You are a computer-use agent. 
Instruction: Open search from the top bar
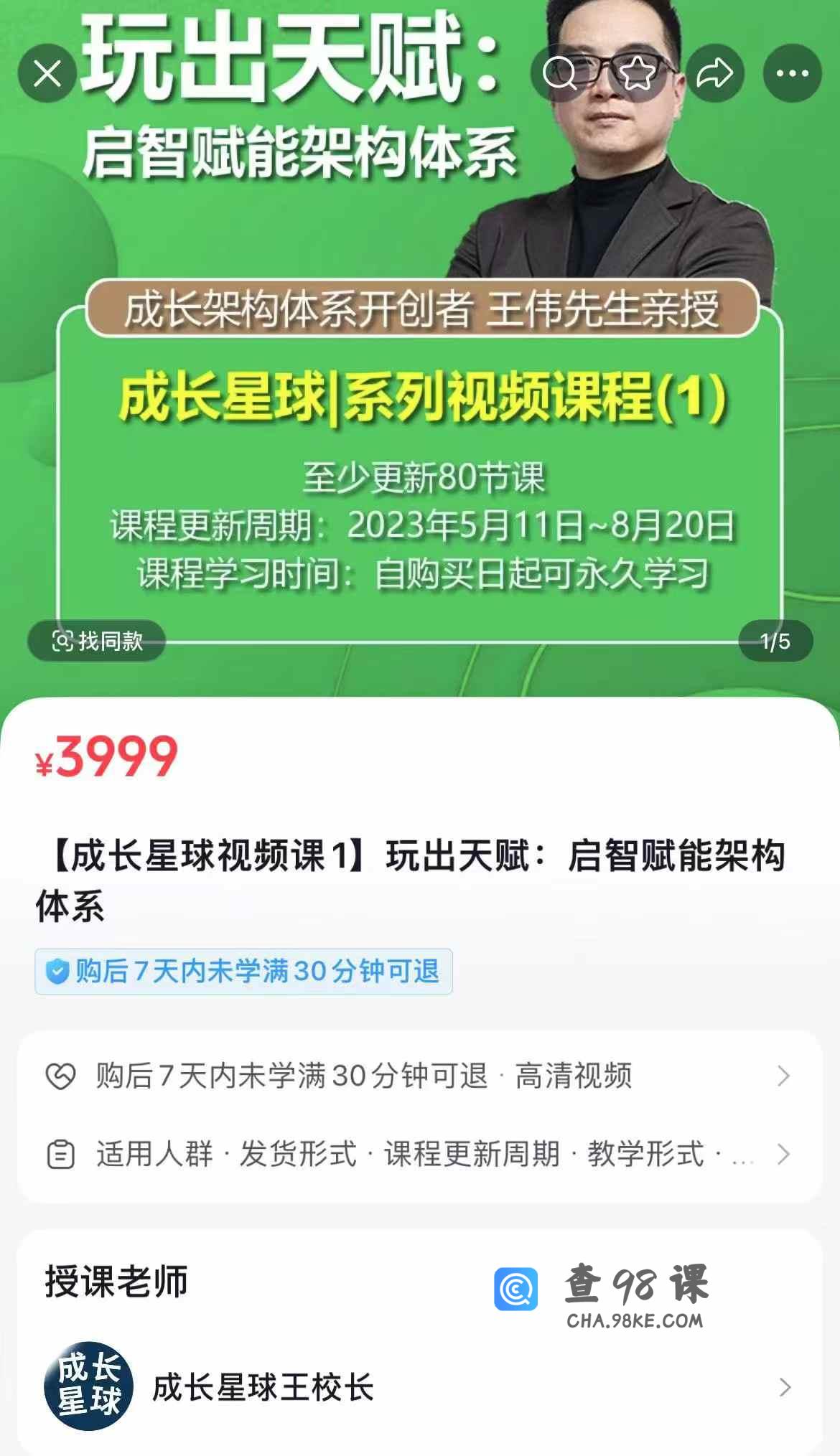click(x=559, y=73)
